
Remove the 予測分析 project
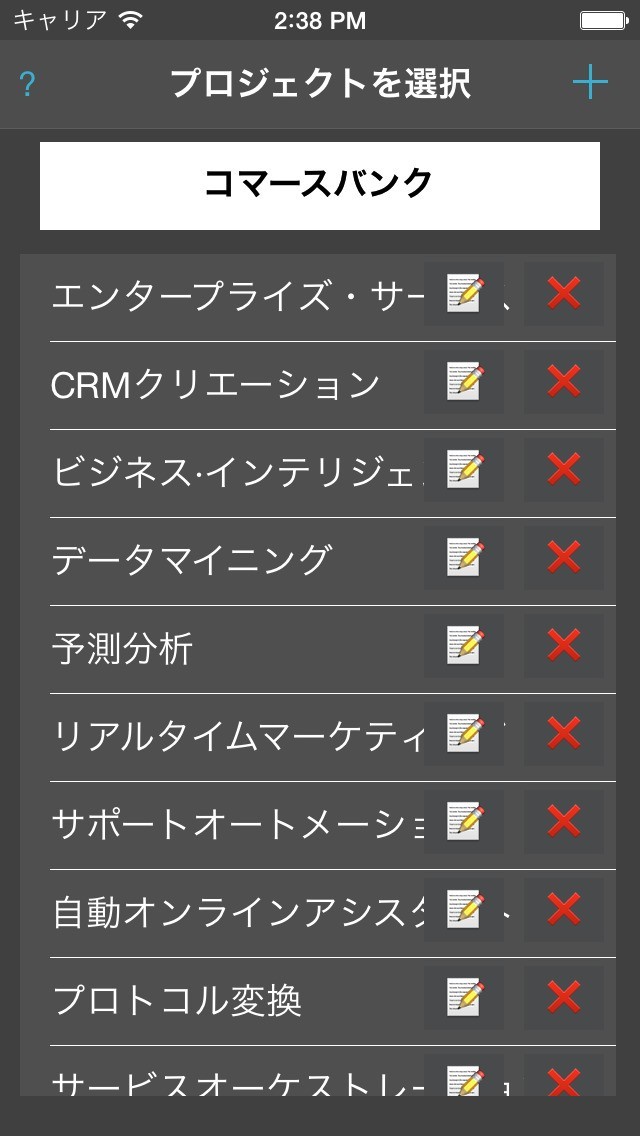pos(564,646)
